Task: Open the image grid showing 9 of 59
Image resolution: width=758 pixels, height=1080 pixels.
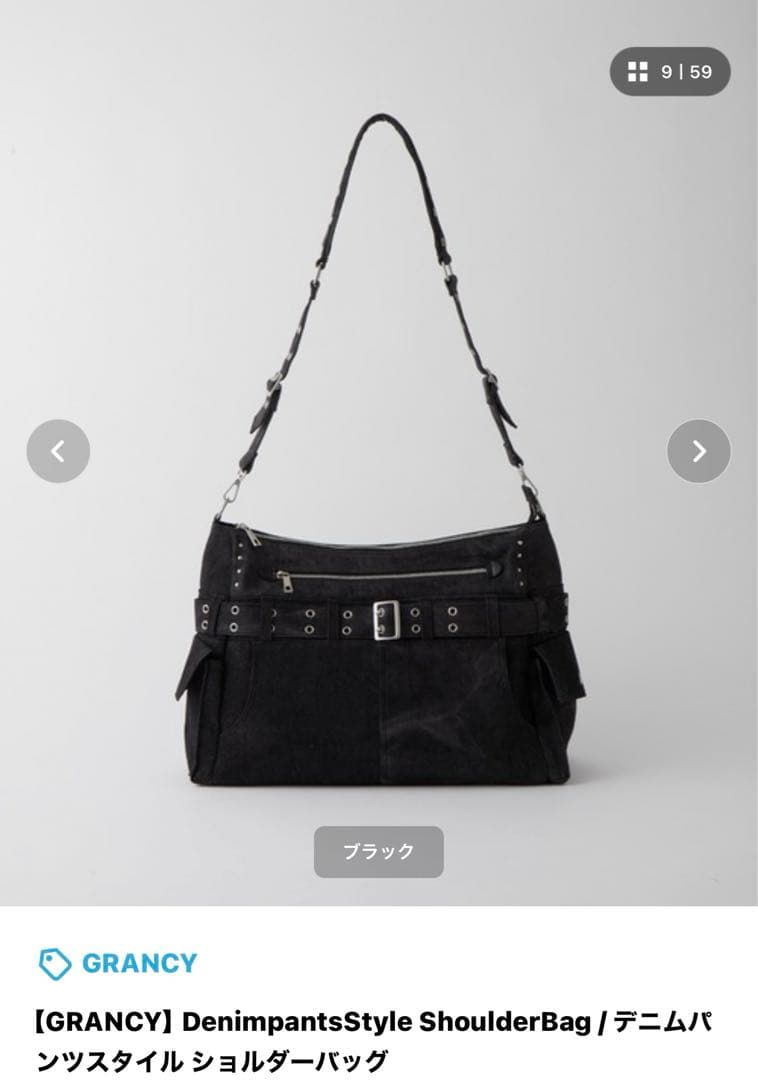Action: 670,72
